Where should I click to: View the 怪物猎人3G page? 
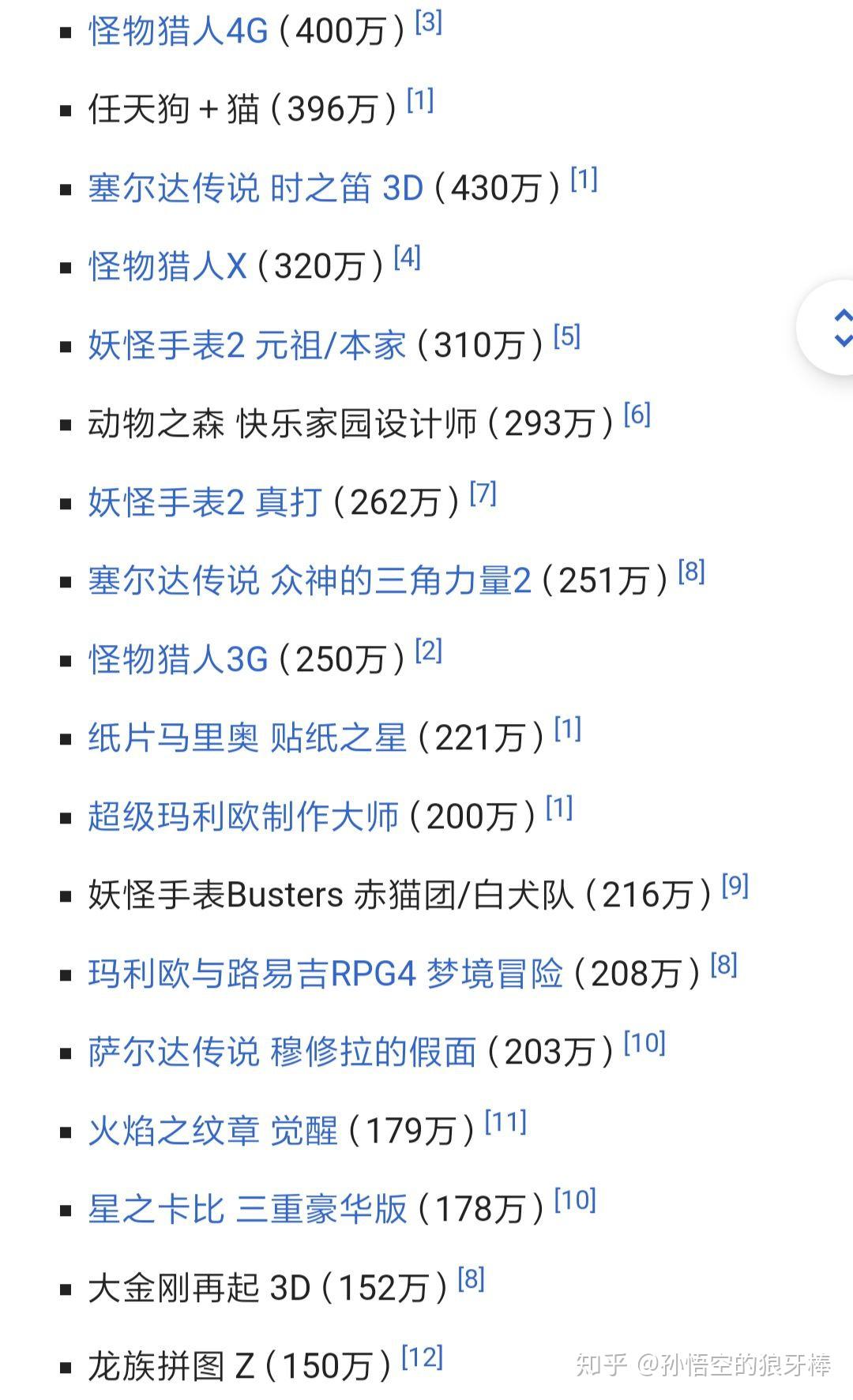point(178,659)
